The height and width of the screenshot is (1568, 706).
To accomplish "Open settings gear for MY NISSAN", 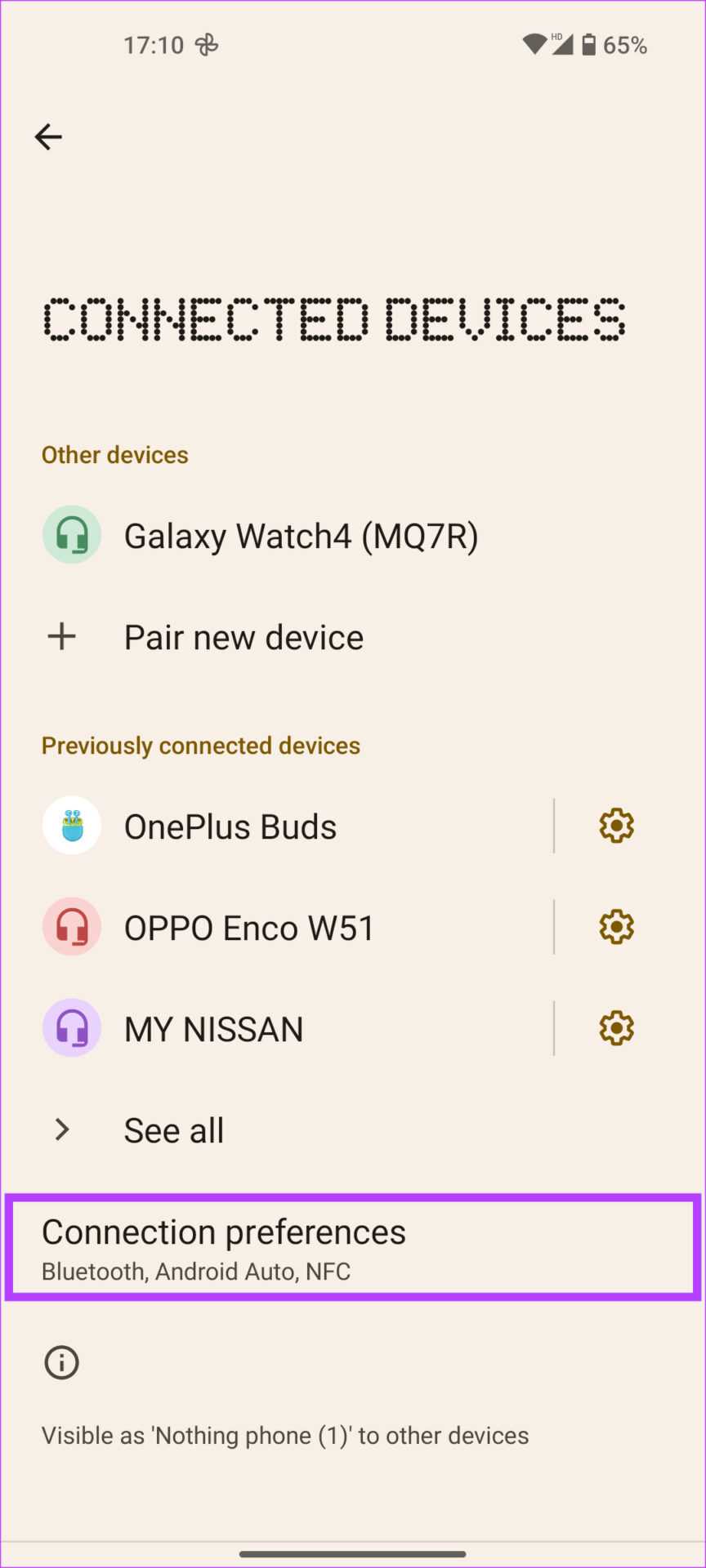I will click(x=616, y=1028).
